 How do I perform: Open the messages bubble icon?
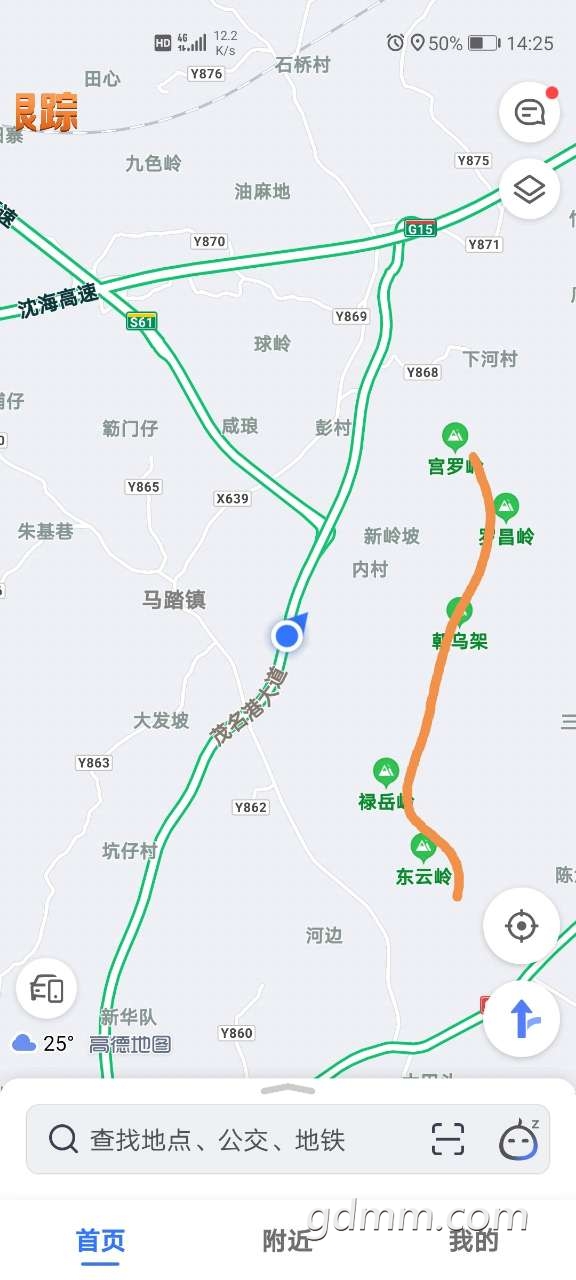pyautogui.click(x=529, y=112)
